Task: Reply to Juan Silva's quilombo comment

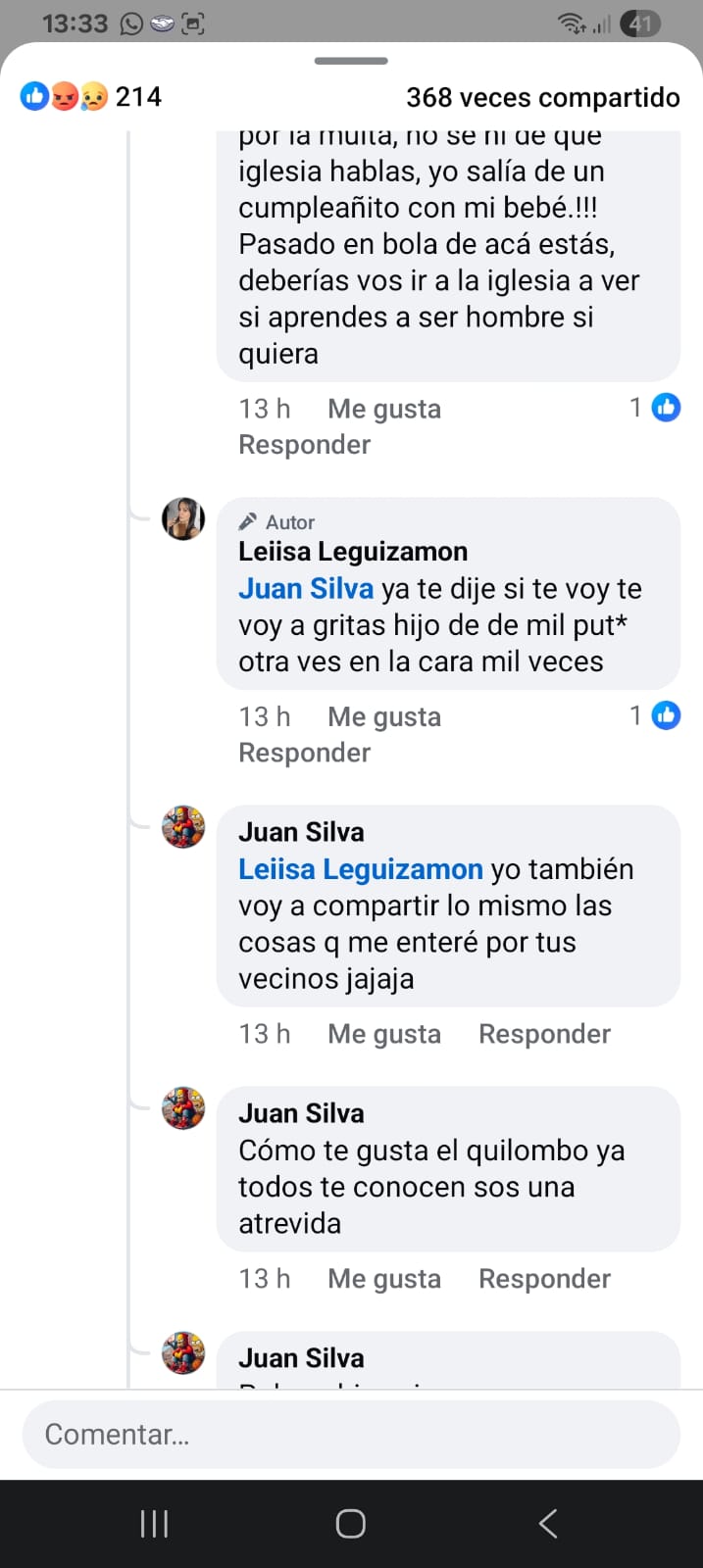Action: [x=544, y=1279]
